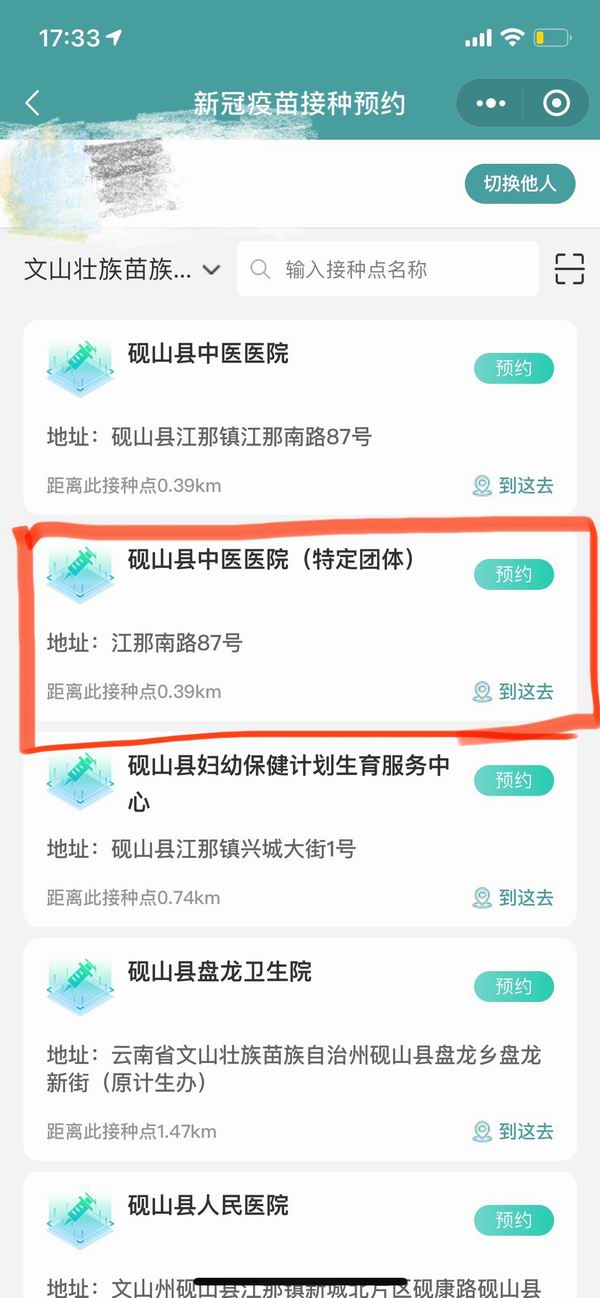Viewport: 600px width, 1298px height.
Task: Close the mini program via circle icon
Action: coord(556,103)
